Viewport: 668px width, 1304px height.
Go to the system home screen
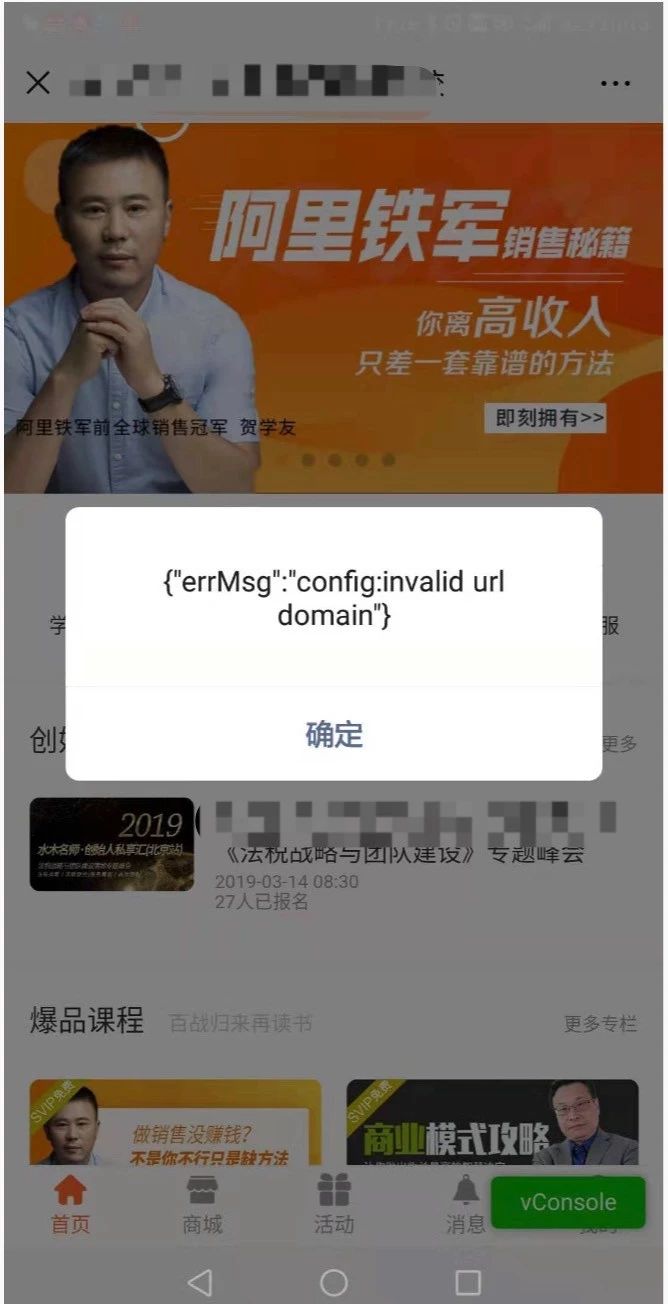click(x=334, y=1282)
